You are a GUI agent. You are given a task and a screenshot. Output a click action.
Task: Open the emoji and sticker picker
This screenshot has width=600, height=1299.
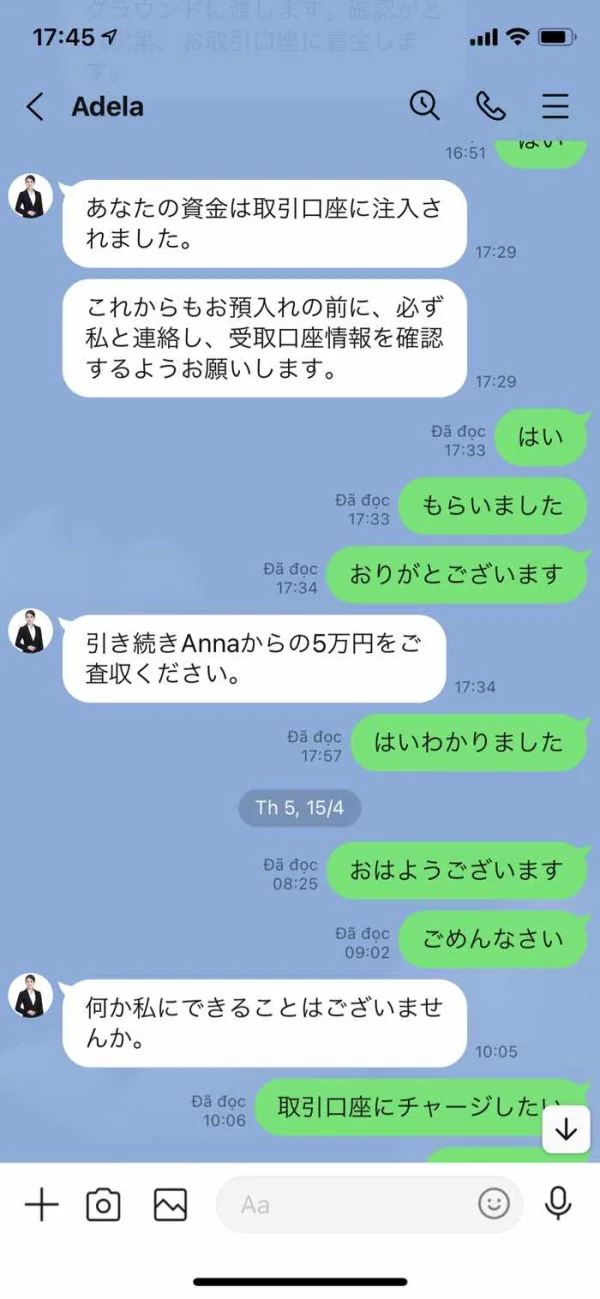[x=494, y=1204]
